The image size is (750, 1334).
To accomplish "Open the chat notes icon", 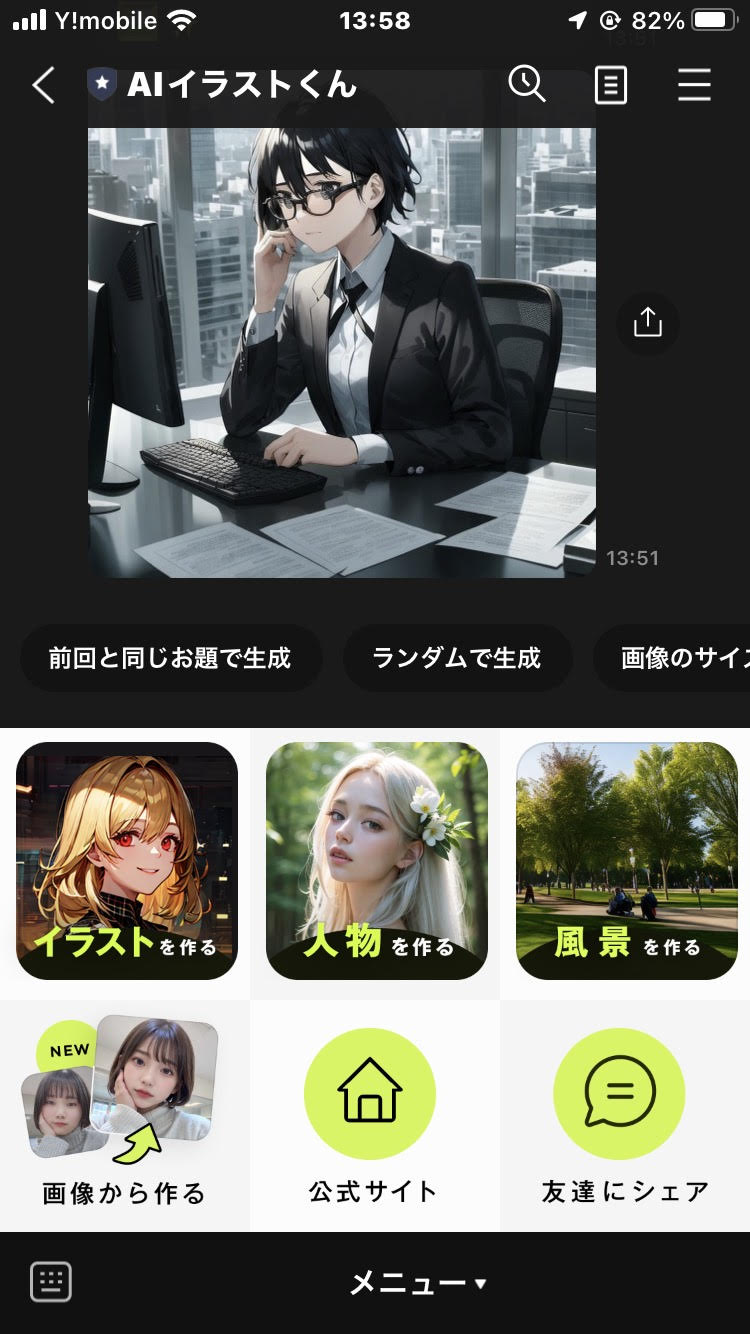I will pyautogui.click(x=611, y=86).
